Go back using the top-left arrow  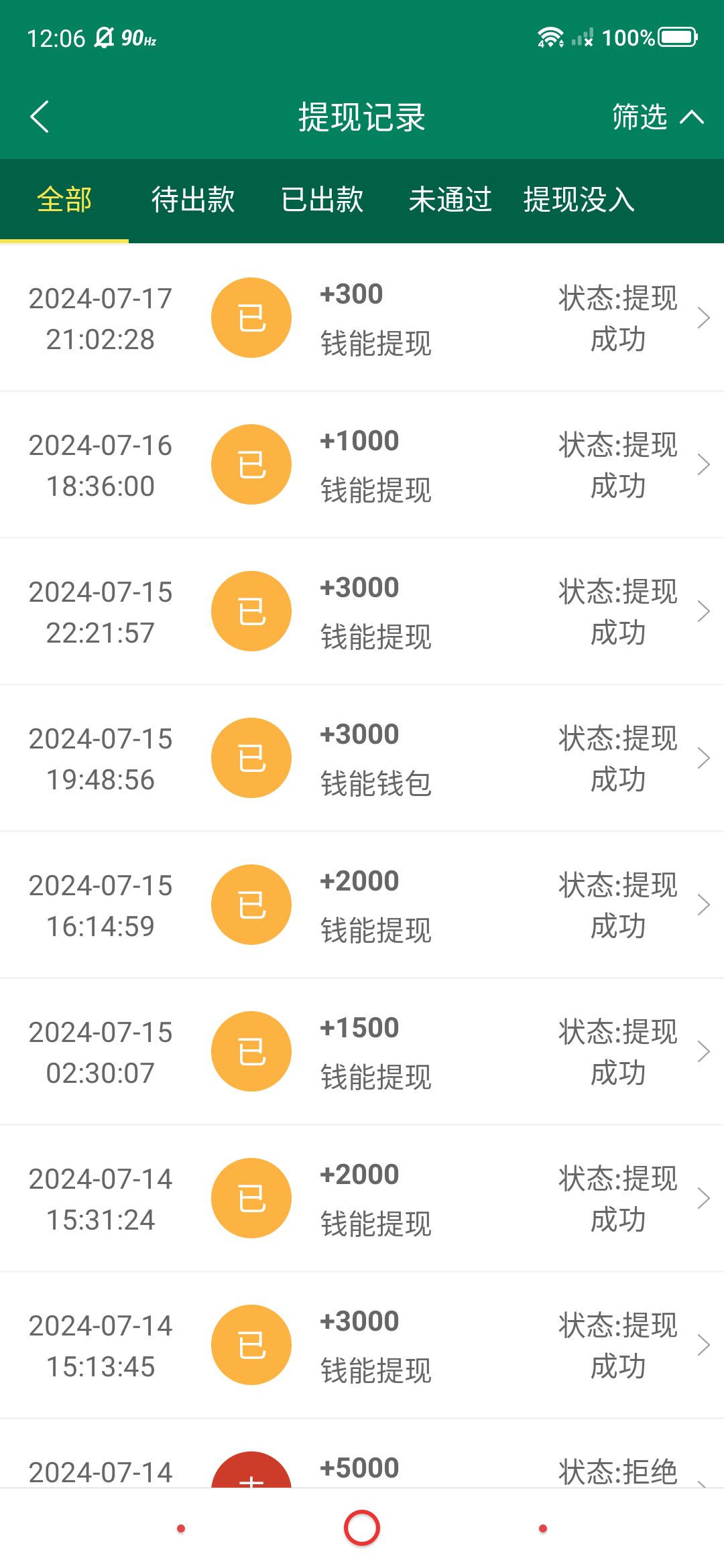pyautogui.click(x=40, y=117)
